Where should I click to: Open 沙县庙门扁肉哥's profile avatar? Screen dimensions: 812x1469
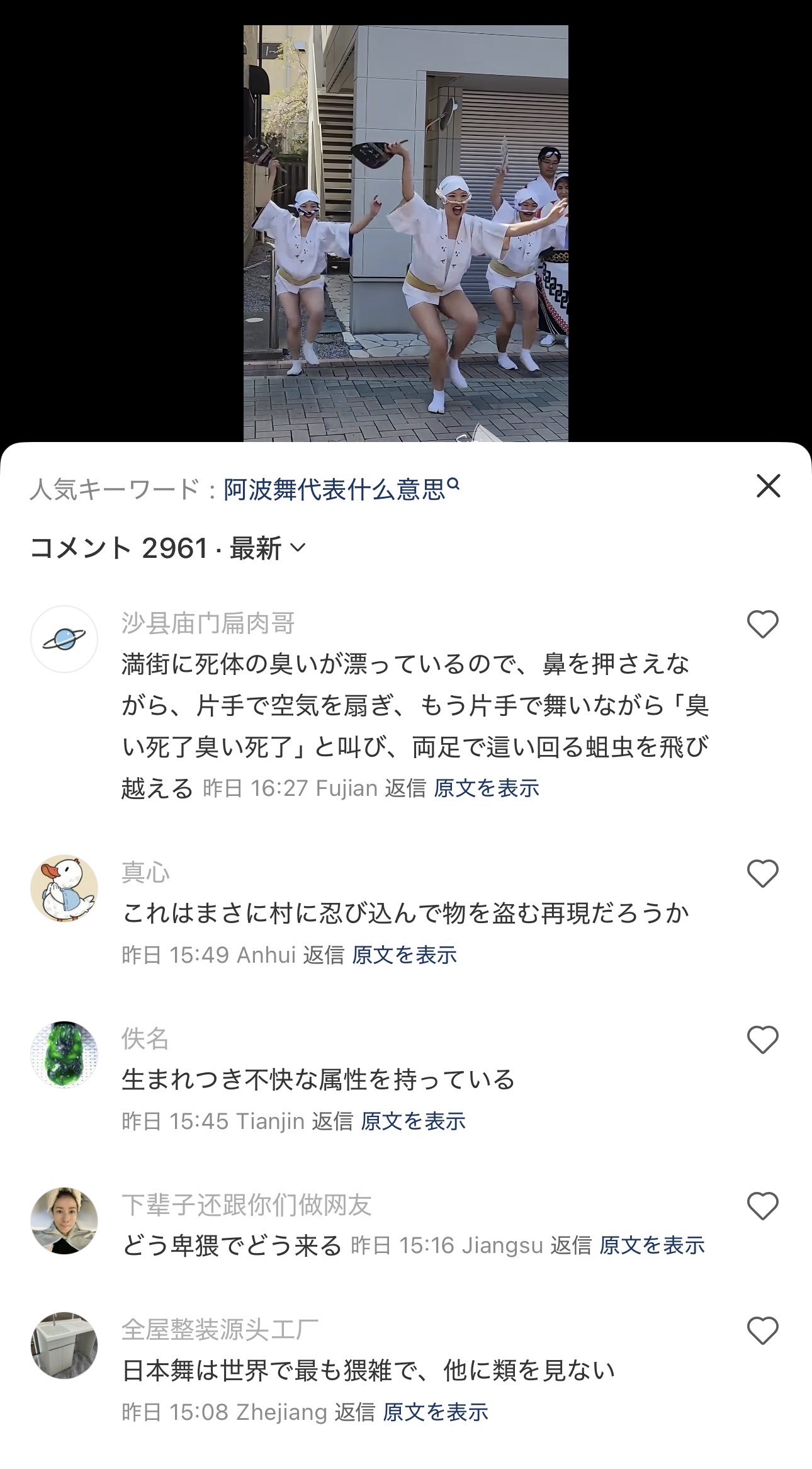(64, 639)
